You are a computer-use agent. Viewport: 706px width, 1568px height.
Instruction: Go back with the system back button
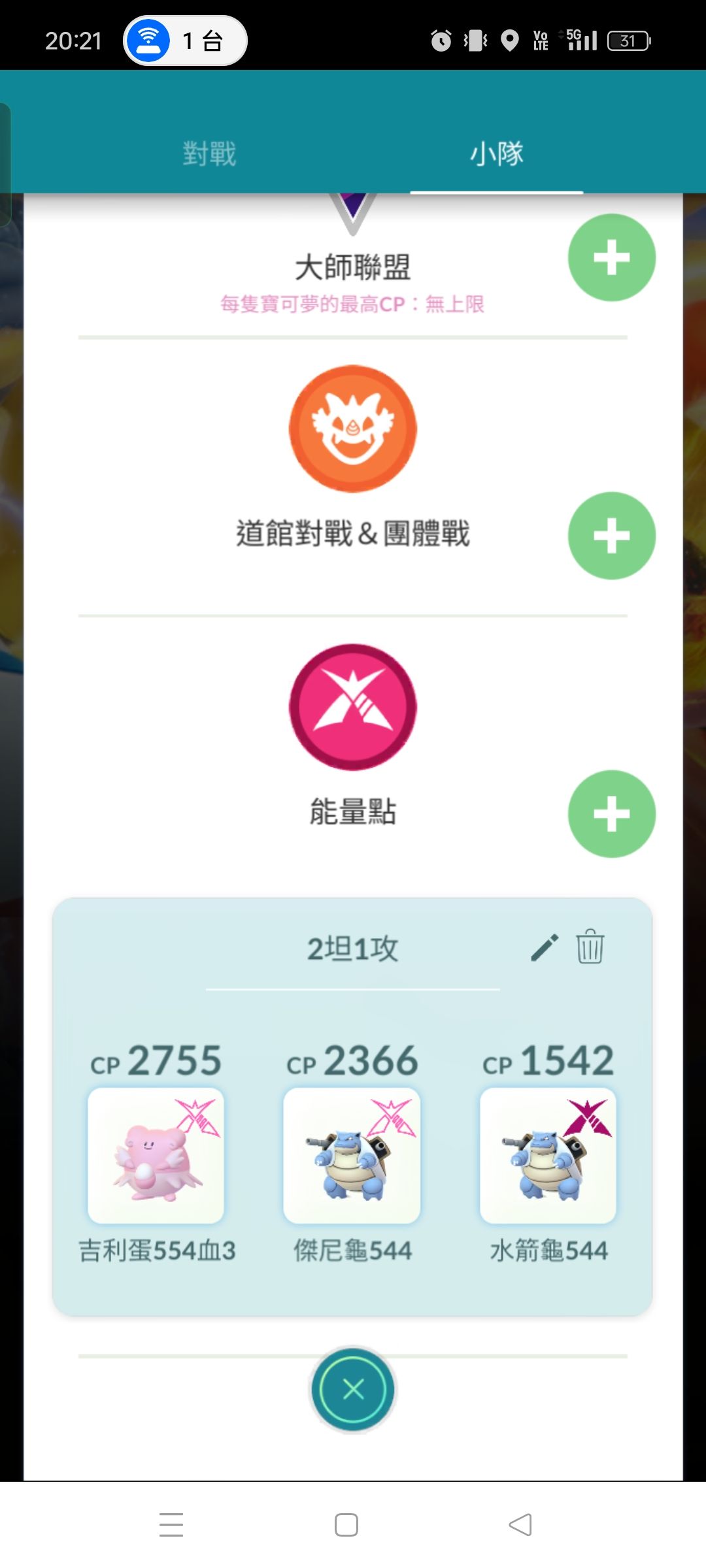pos(520,1525)
